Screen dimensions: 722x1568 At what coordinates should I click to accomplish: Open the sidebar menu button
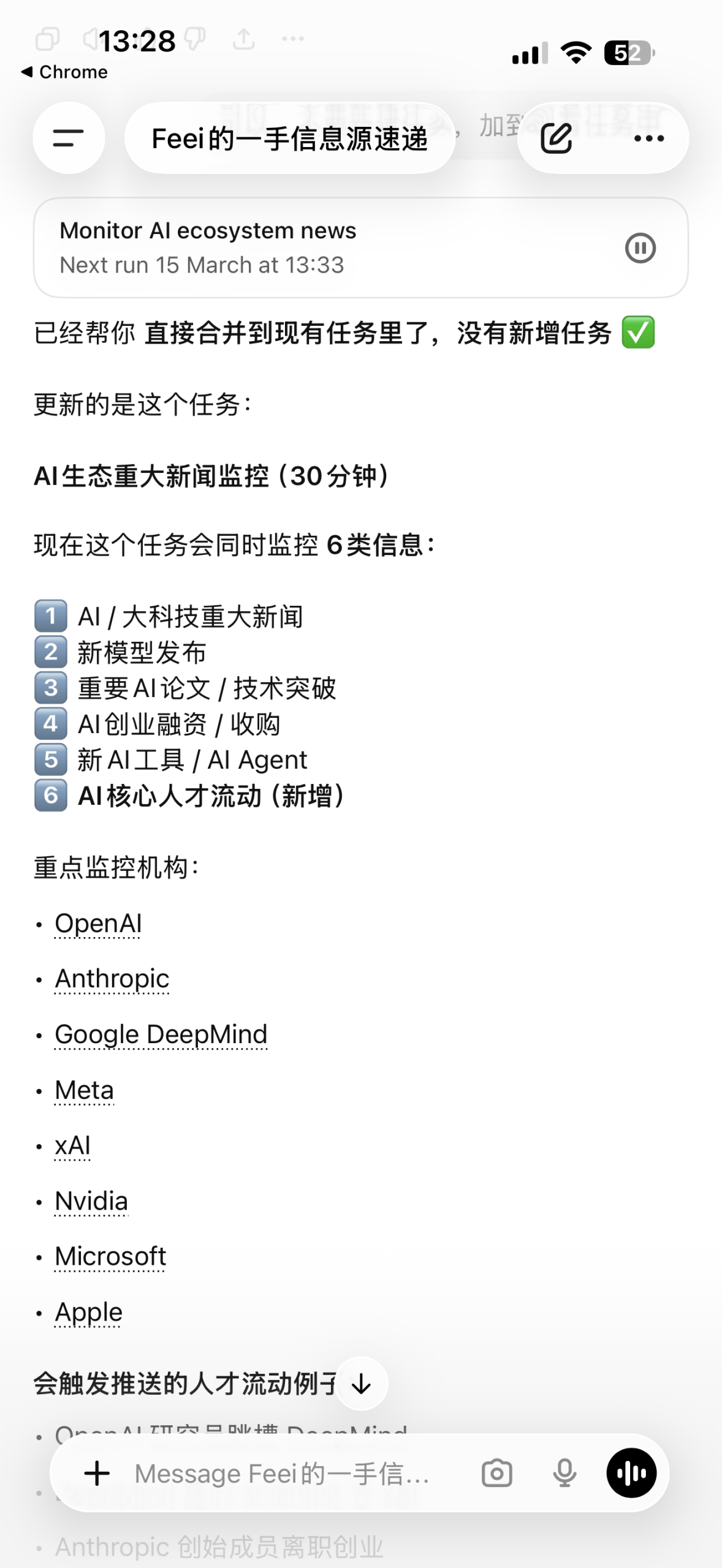tap(68, 138)
